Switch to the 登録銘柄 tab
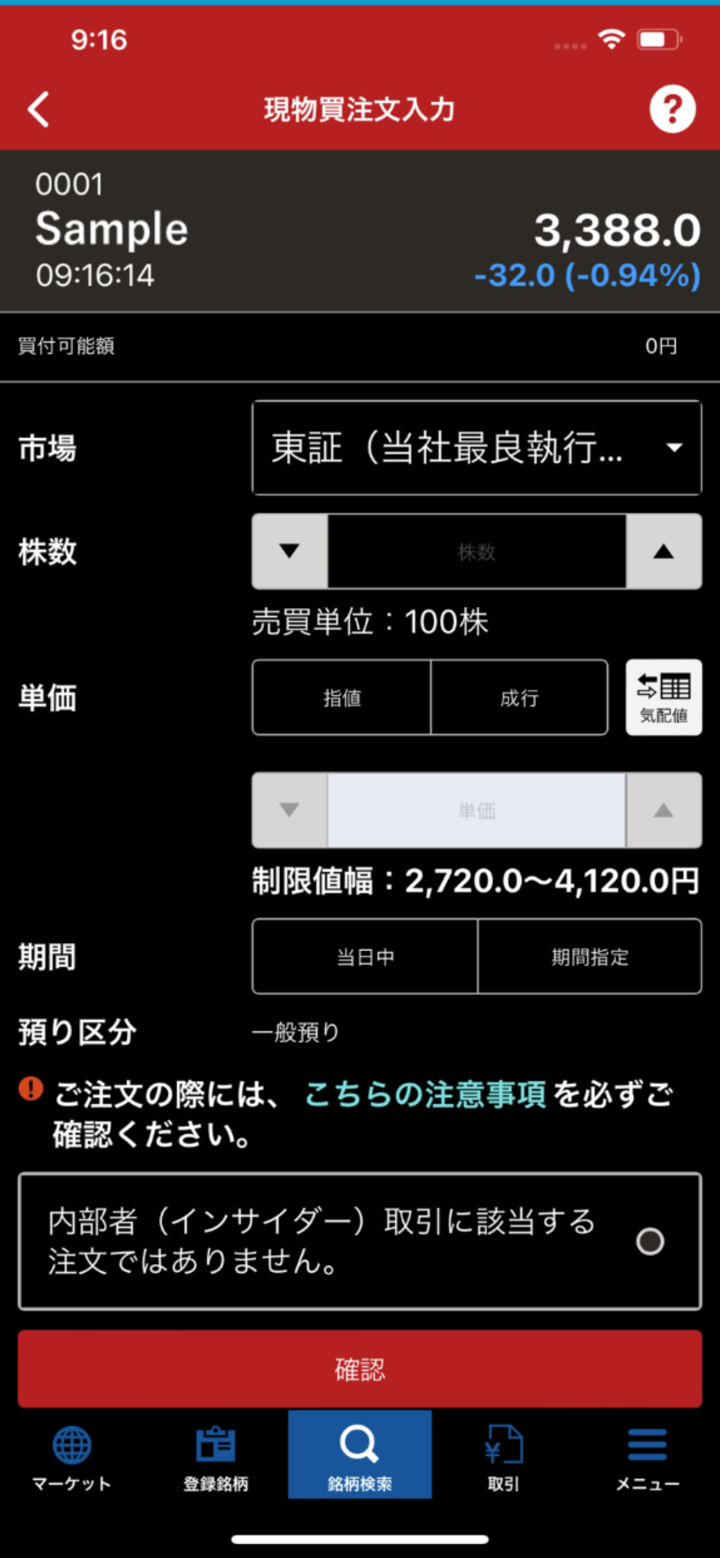Image resolution: width=720 pixels, height=1558 pixels. click(x=215, y=1458)
